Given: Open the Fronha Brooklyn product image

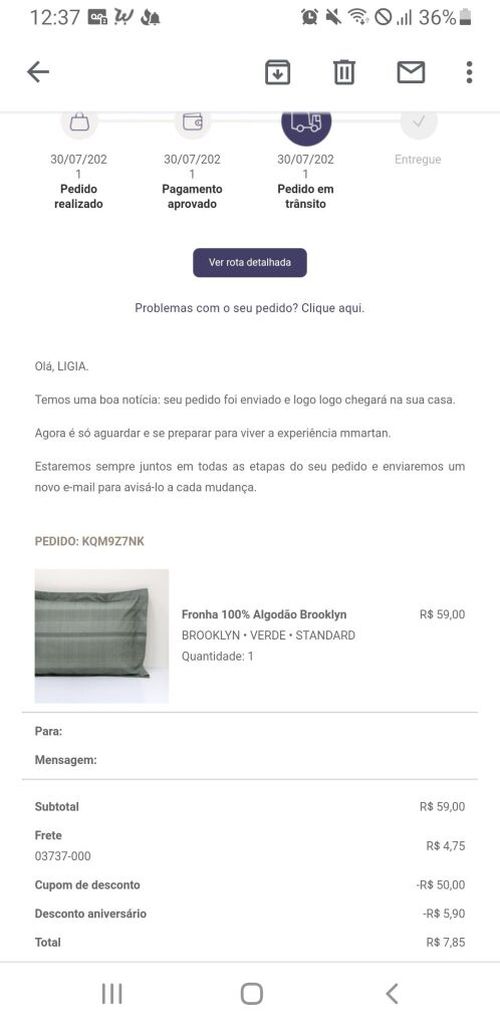Looking at the screenshot, I should [102, 636].
